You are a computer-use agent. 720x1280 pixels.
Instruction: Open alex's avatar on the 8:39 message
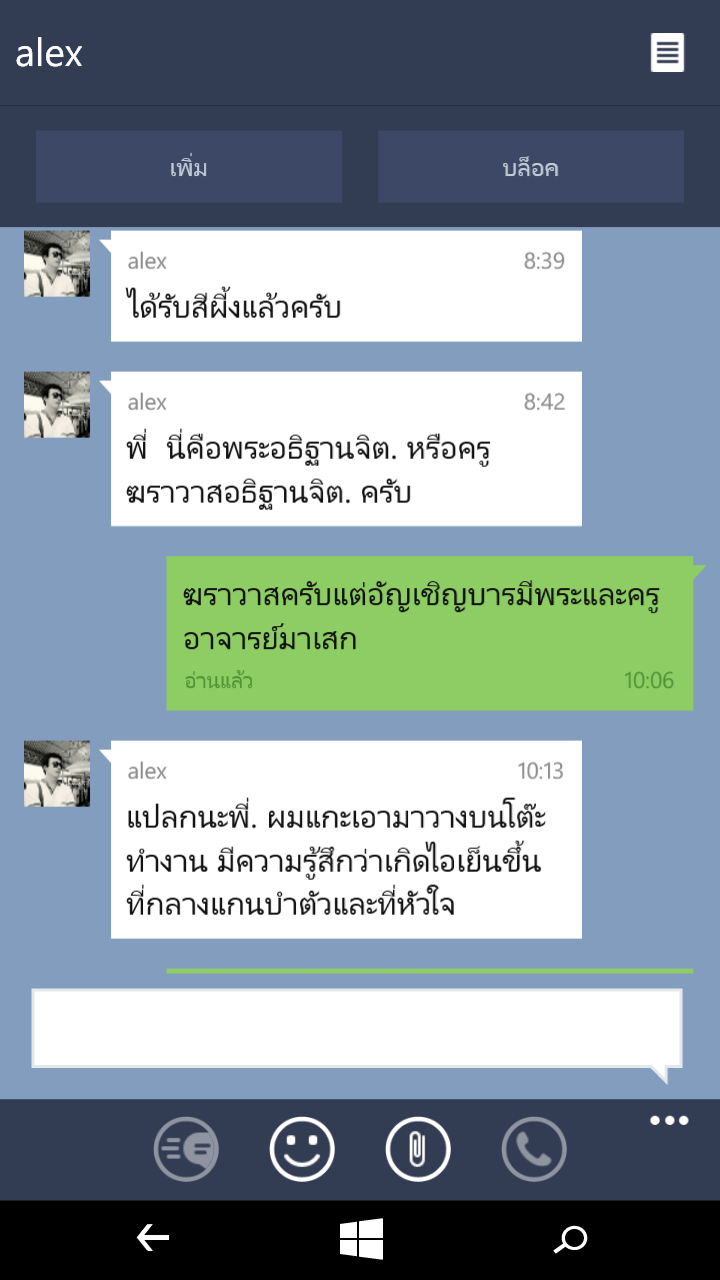coord(57,264)
